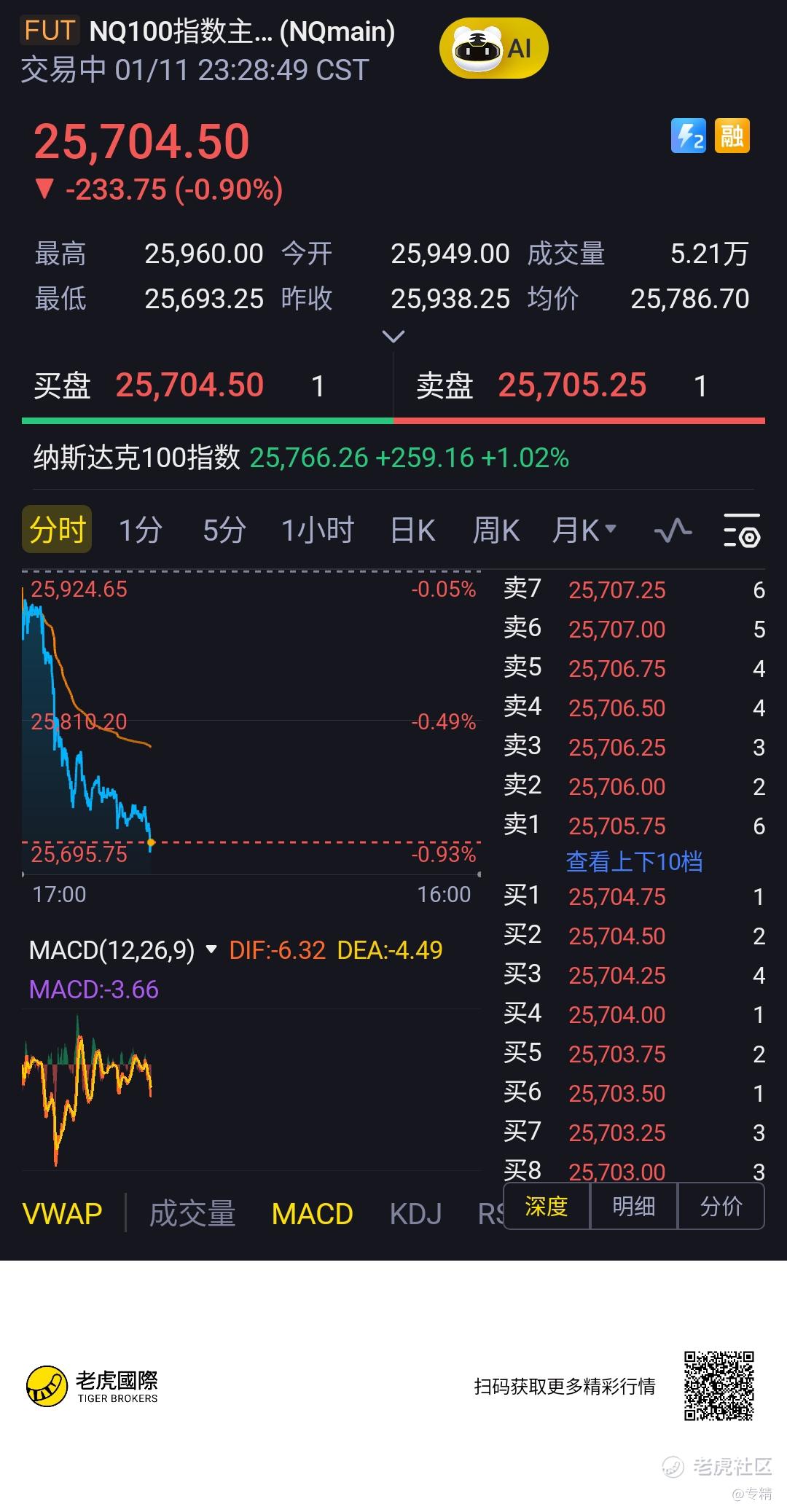Show the 日K daily candlestick chart
The height and width of the screenshot is (1512, 787).
(x=412, y=530)
